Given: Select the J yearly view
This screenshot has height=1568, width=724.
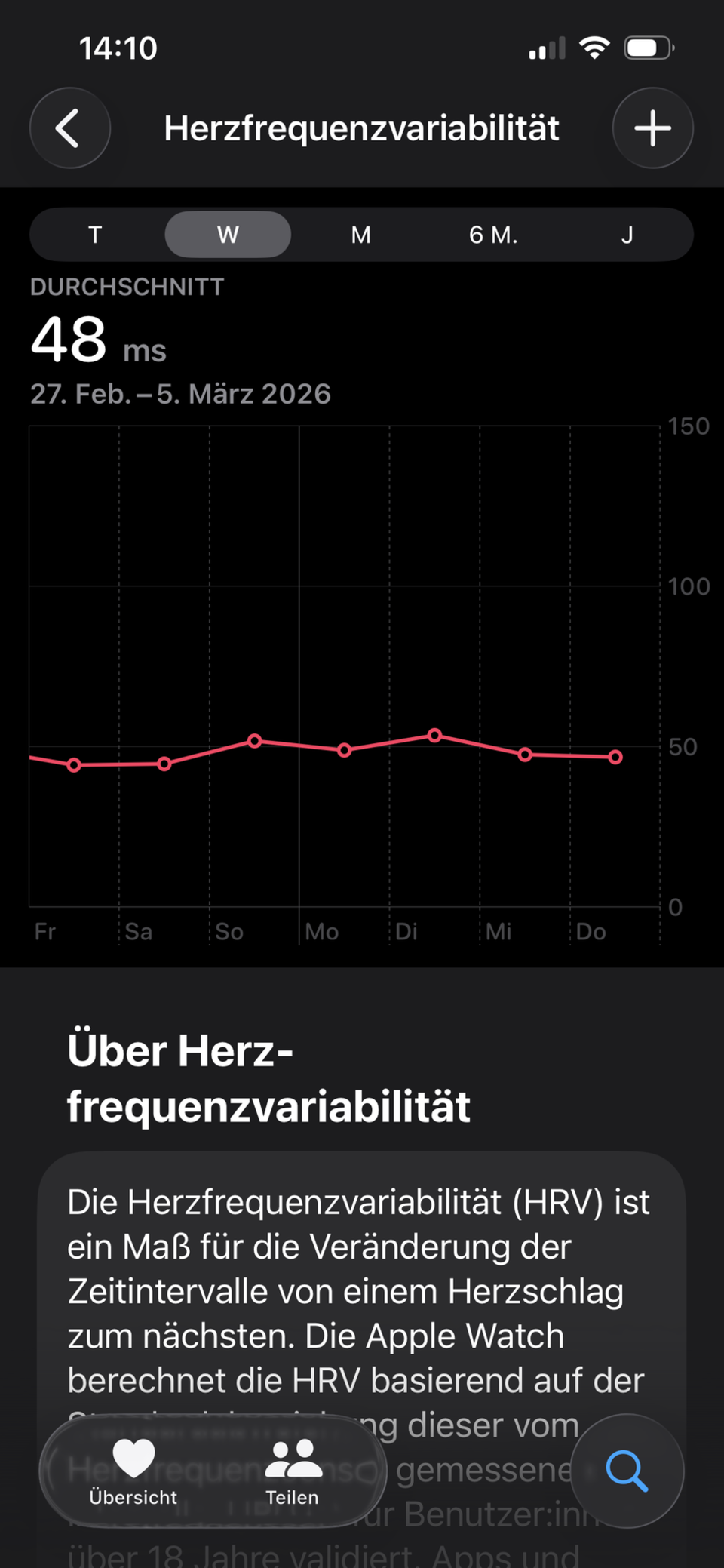Looking at the screenshot, I should [x=627, y=235].
